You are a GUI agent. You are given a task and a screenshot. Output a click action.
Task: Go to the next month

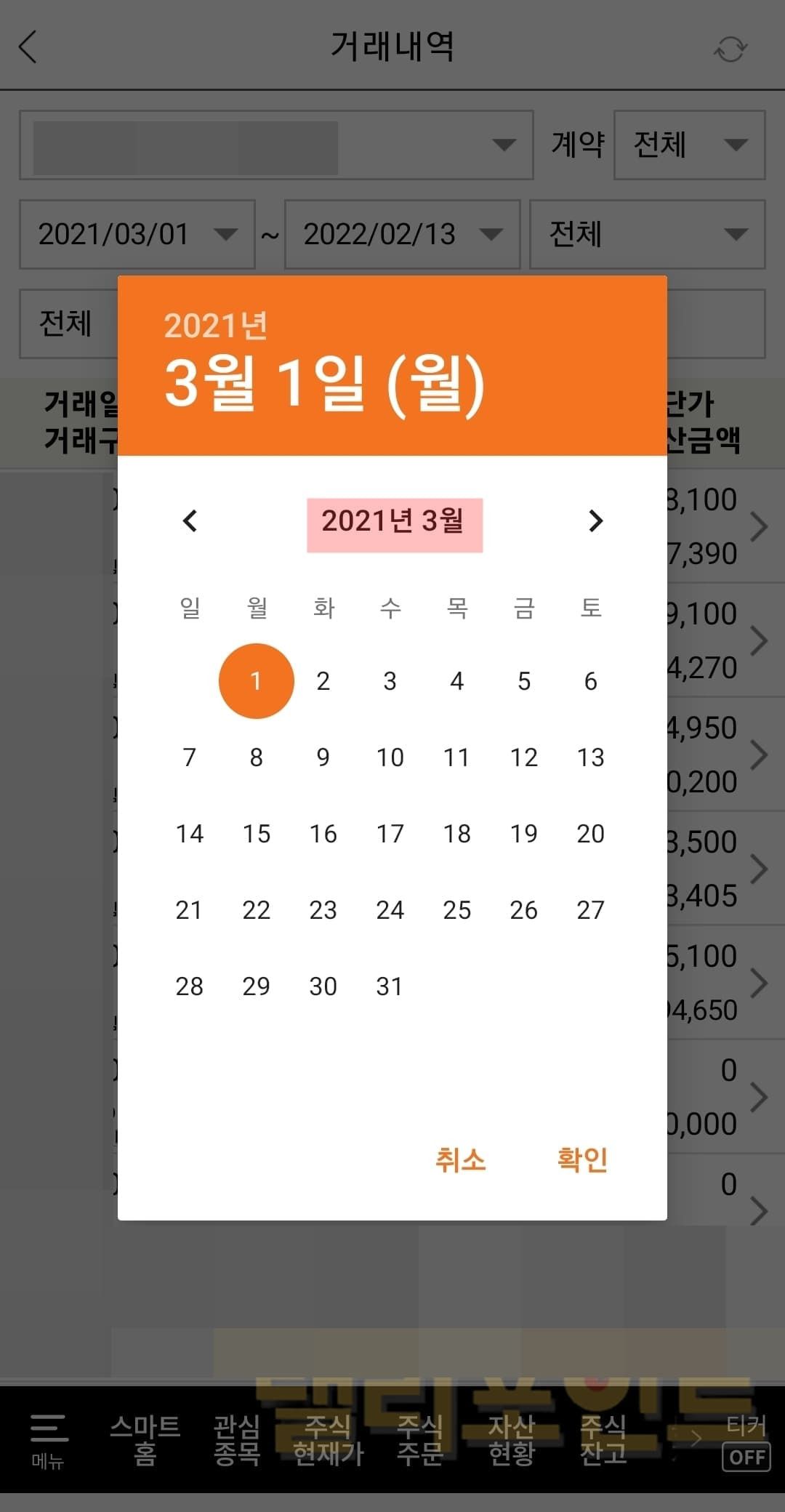(595, 520)
